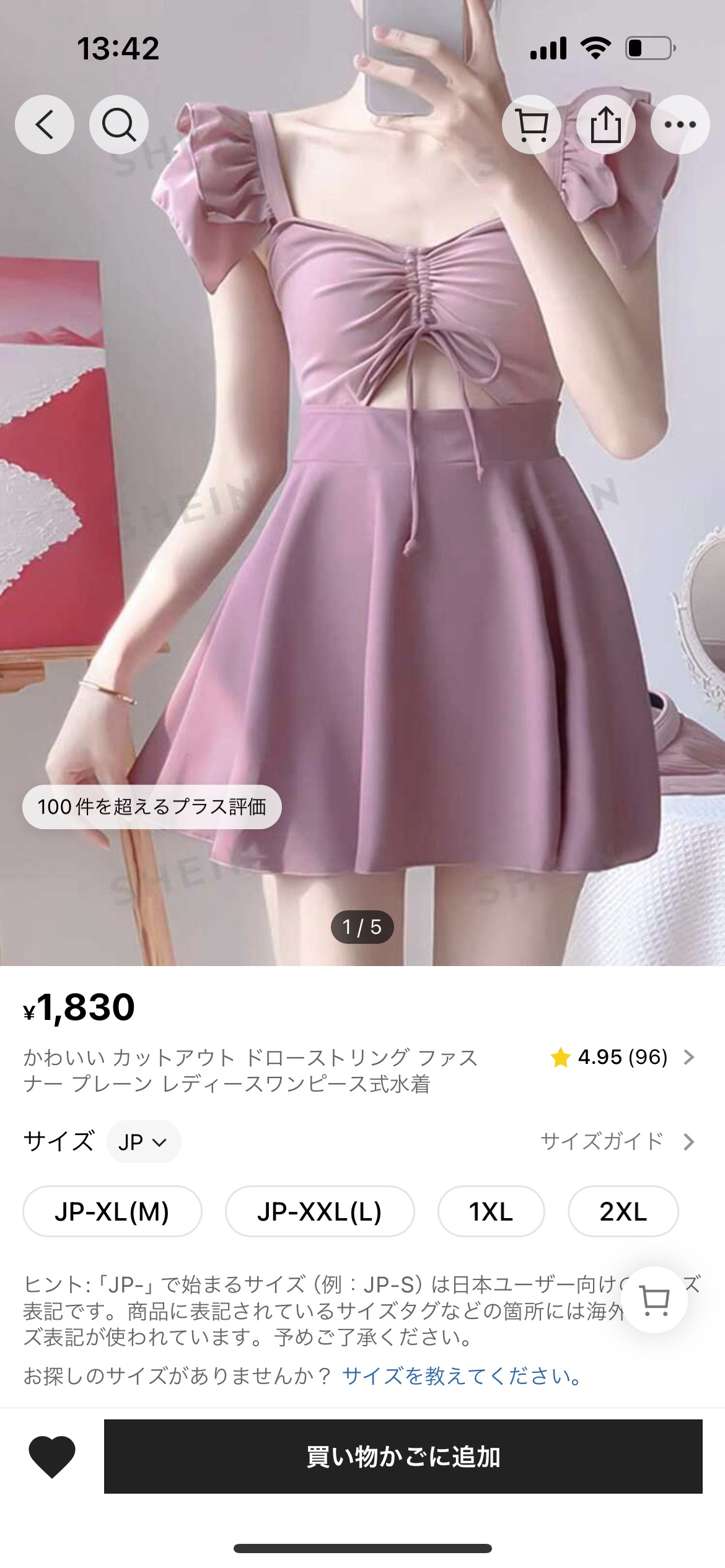Select size JP-XL(M)

coord(112,1211)
